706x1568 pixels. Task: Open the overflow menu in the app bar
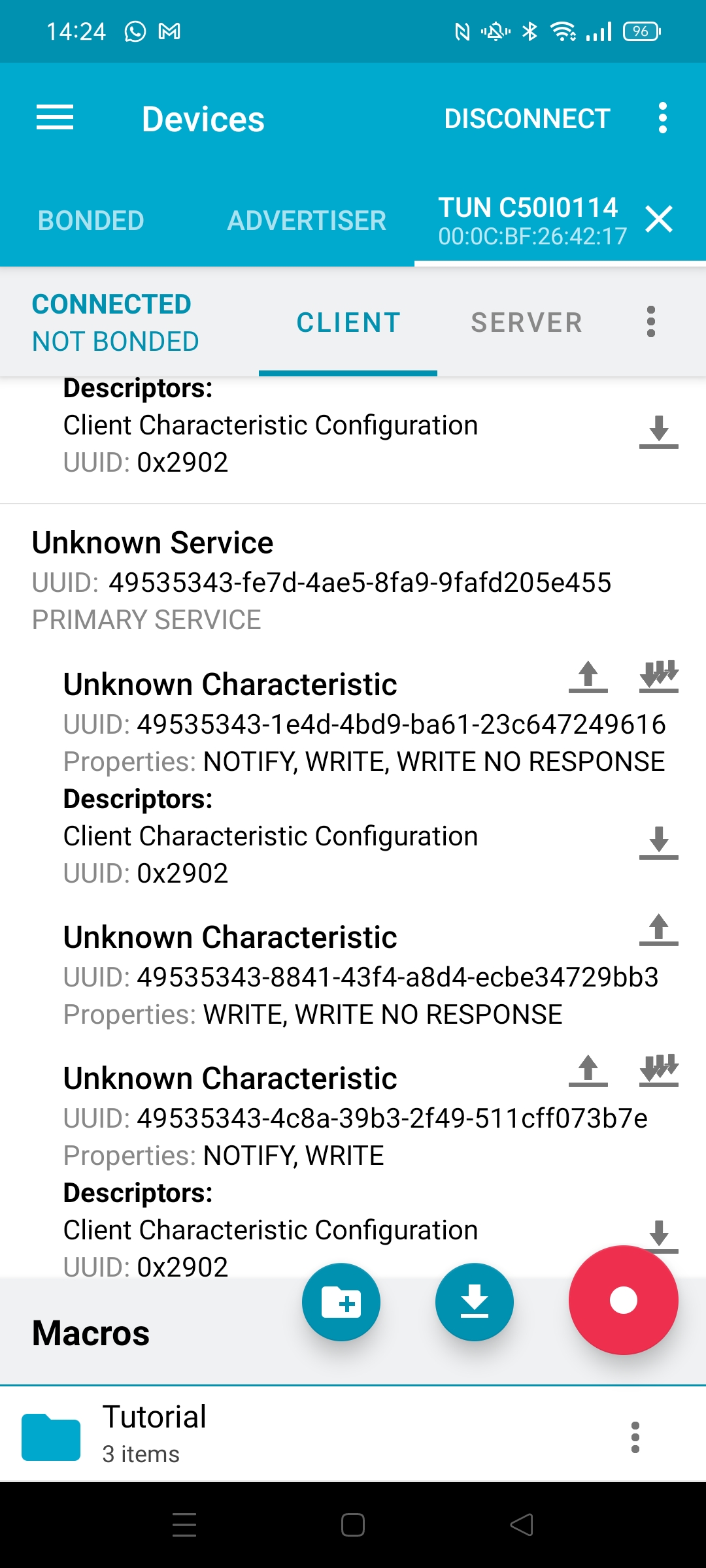click(662, 118)
